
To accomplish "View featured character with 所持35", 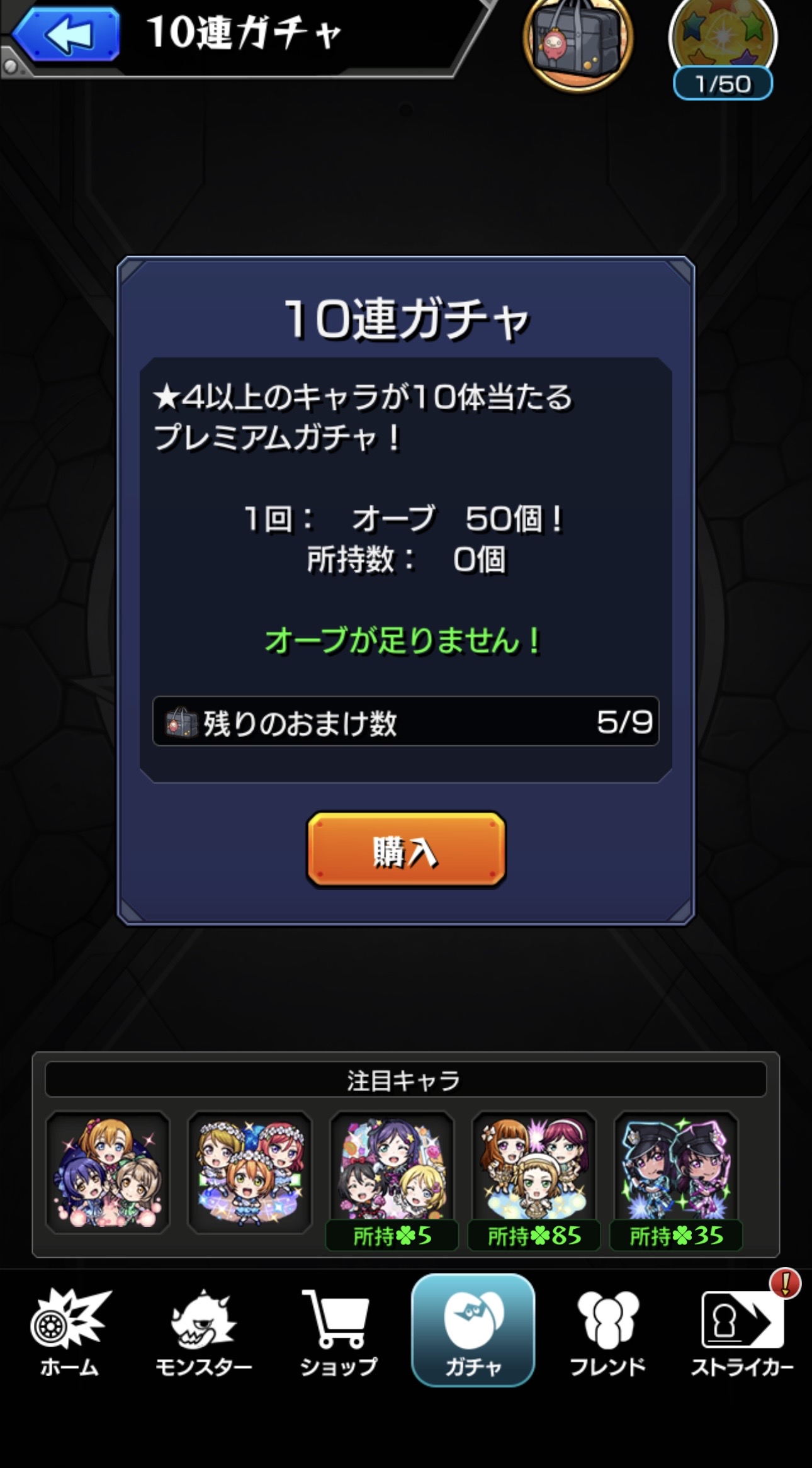I will 675,1181.
